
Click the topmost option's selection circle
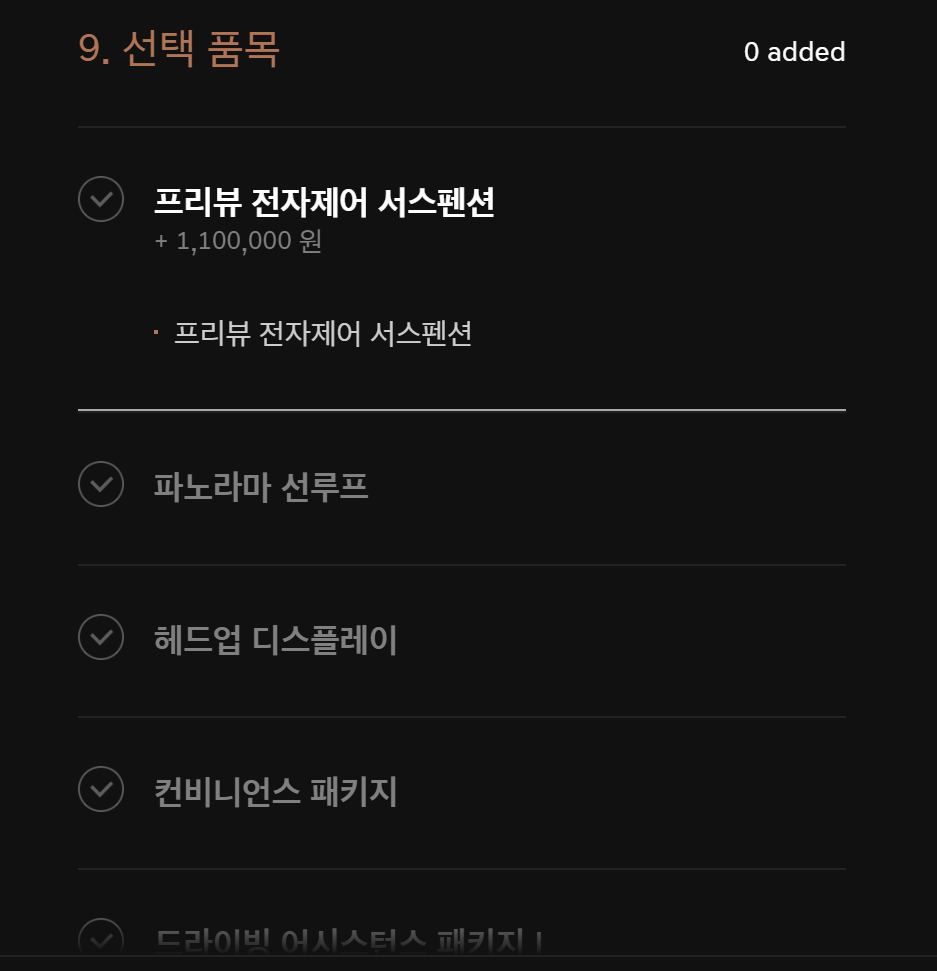point(100,199)
